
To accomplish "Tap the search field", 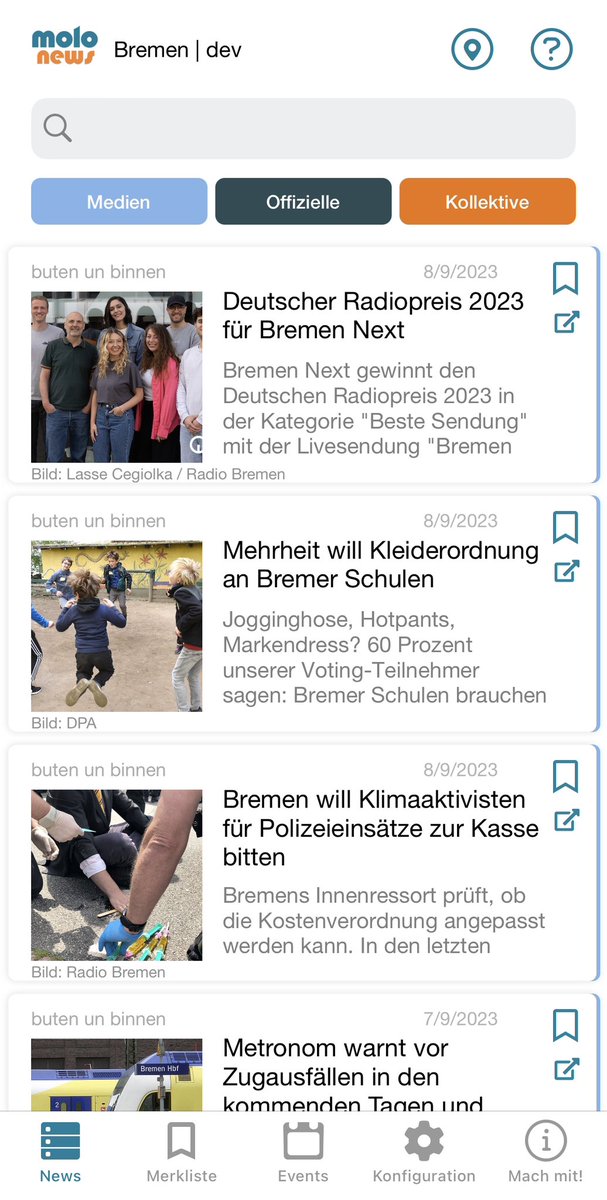I will [x=303, y=128].
